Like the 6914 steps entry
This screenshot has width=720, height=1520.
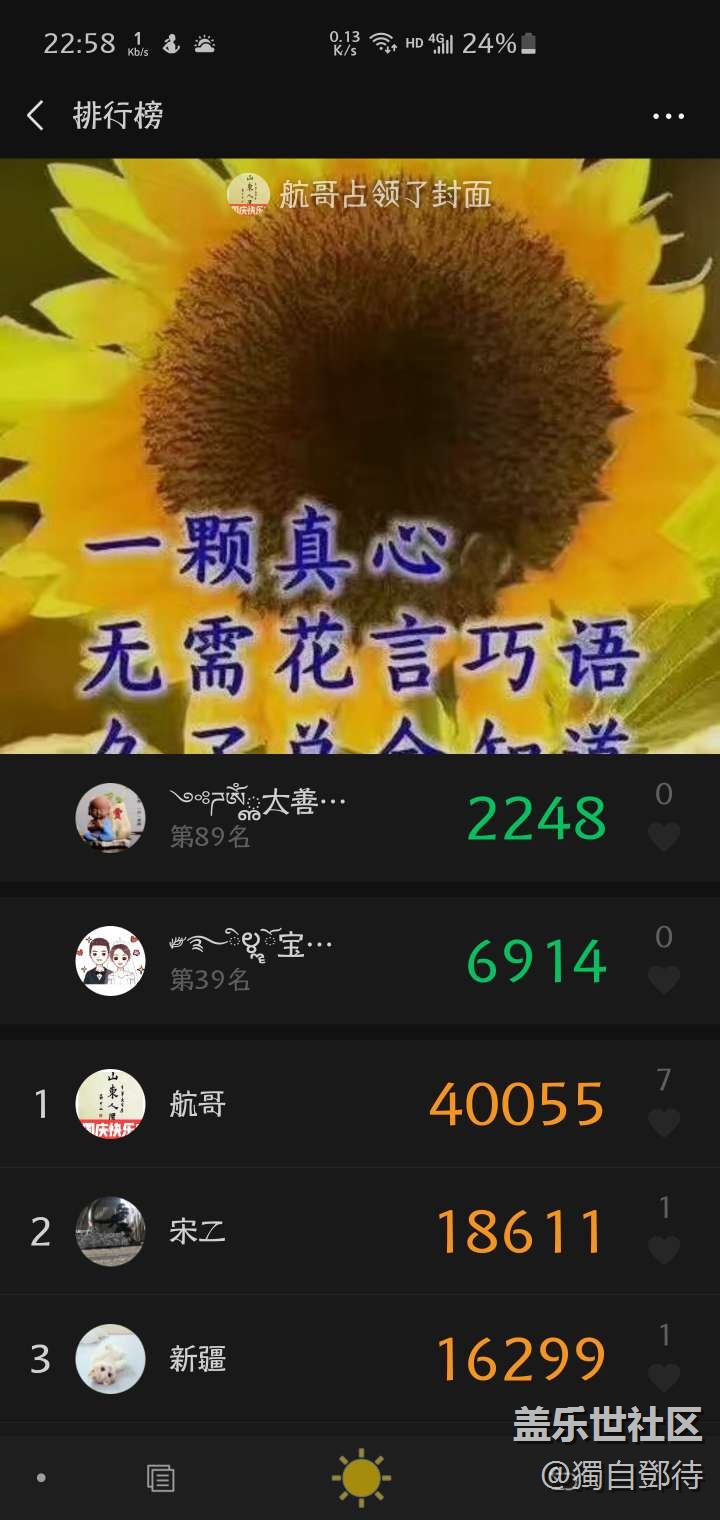pyautogui.click(x=664, y=979)
